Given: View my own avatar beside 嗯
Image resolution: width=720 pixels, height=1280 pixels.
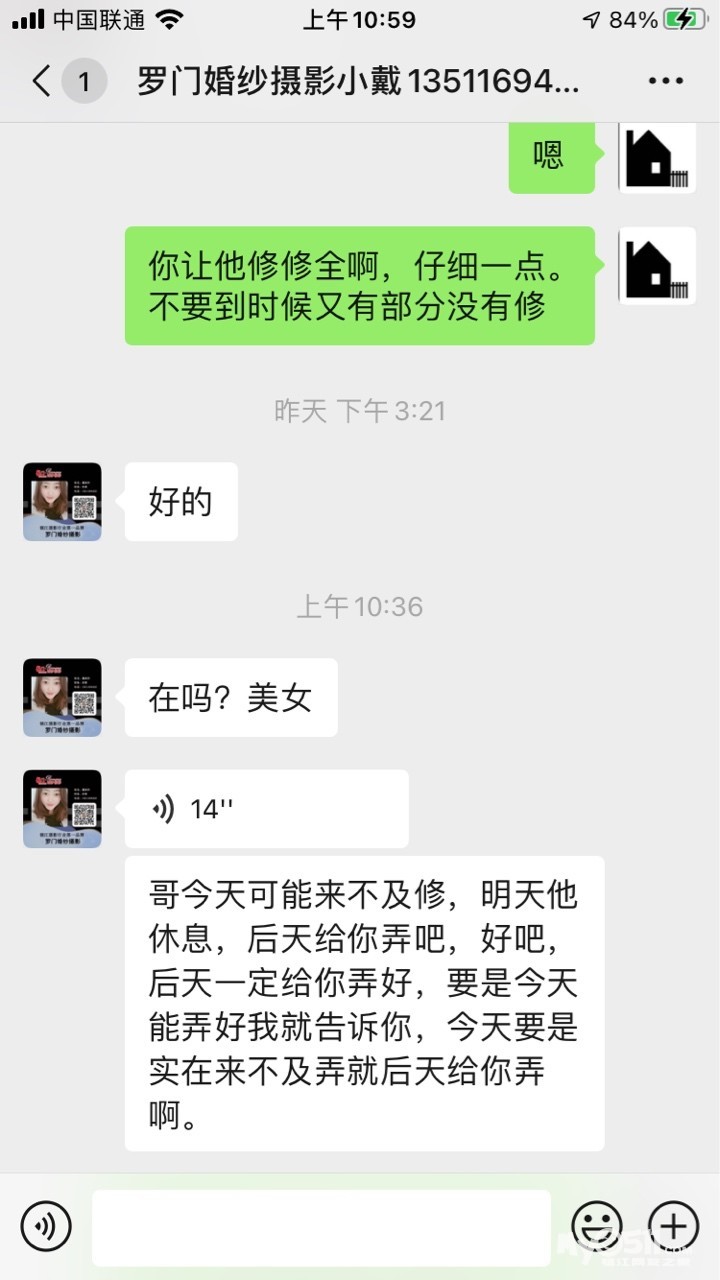Looking at the screenshot, I should [x=657, y=158].
